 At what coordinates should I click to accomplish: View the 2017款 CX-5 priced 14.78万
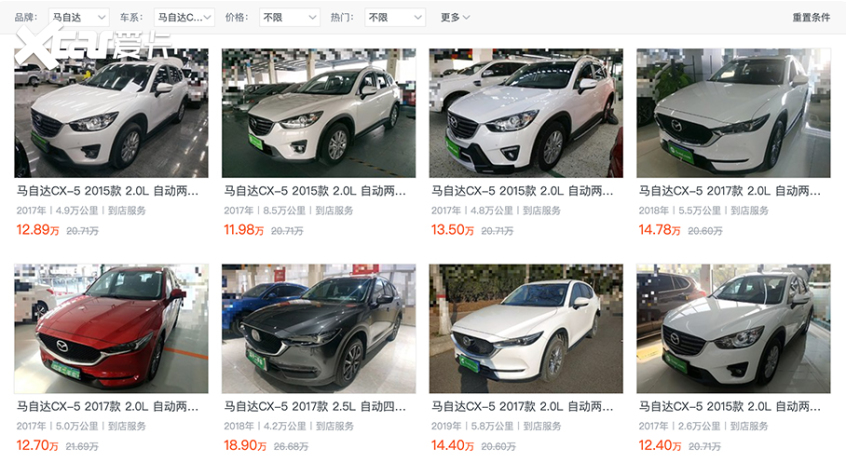pos(733,114)
